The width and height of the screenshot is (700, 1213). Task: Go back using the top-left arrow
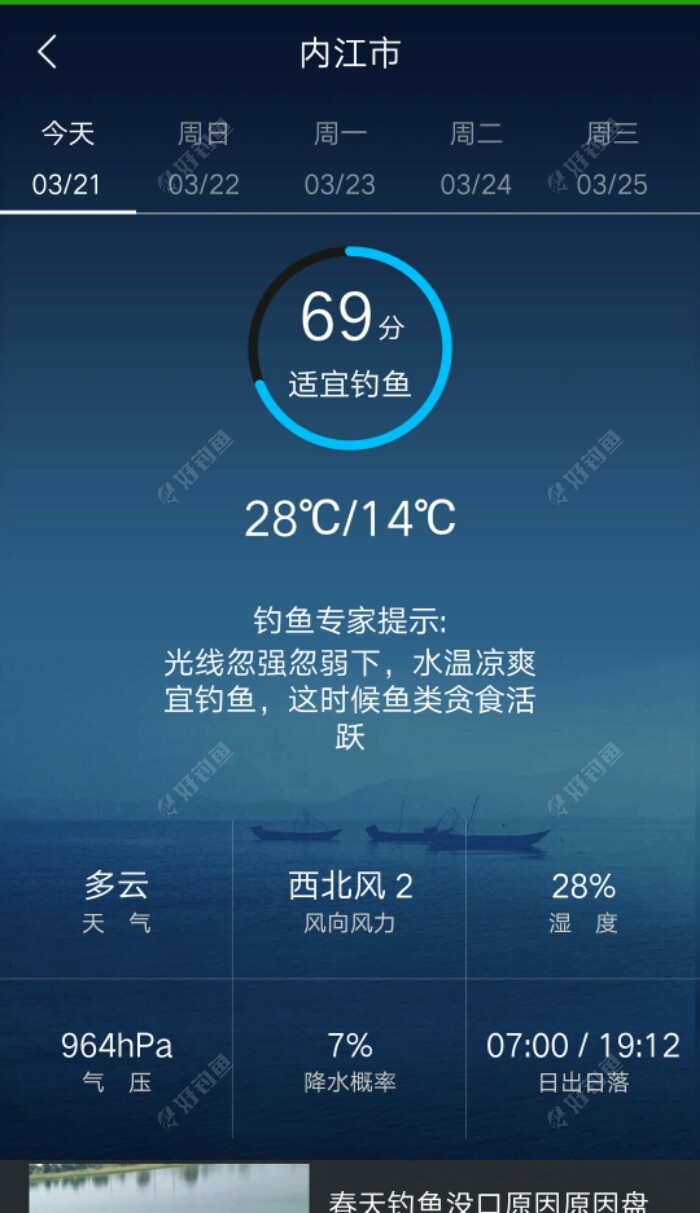(47, 52)
